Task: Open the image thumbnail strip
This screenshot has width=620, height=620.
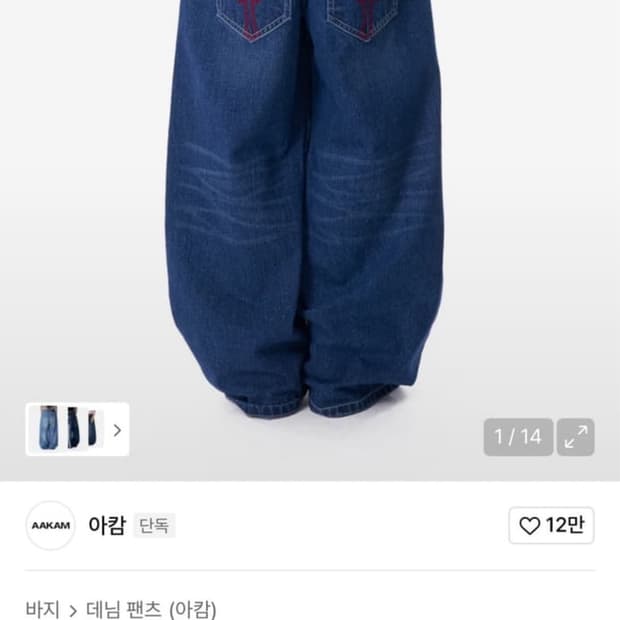Action: [x=78, y=429]
